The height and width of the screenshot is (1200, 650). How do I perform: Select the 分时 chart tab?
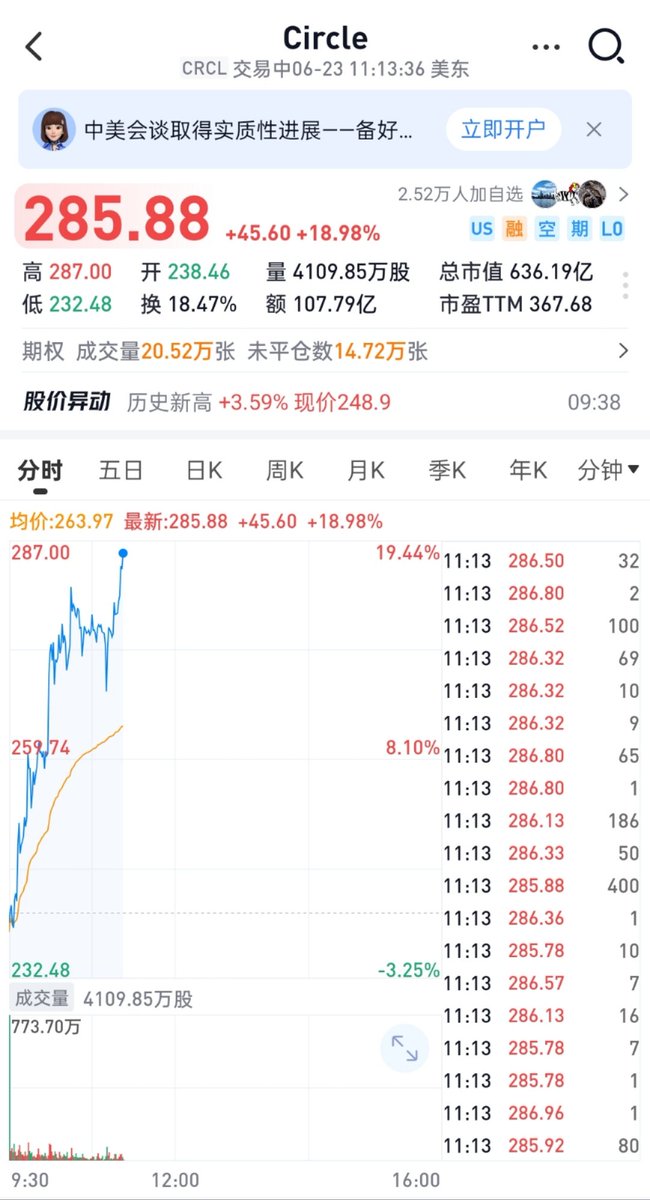pos(40,470)
